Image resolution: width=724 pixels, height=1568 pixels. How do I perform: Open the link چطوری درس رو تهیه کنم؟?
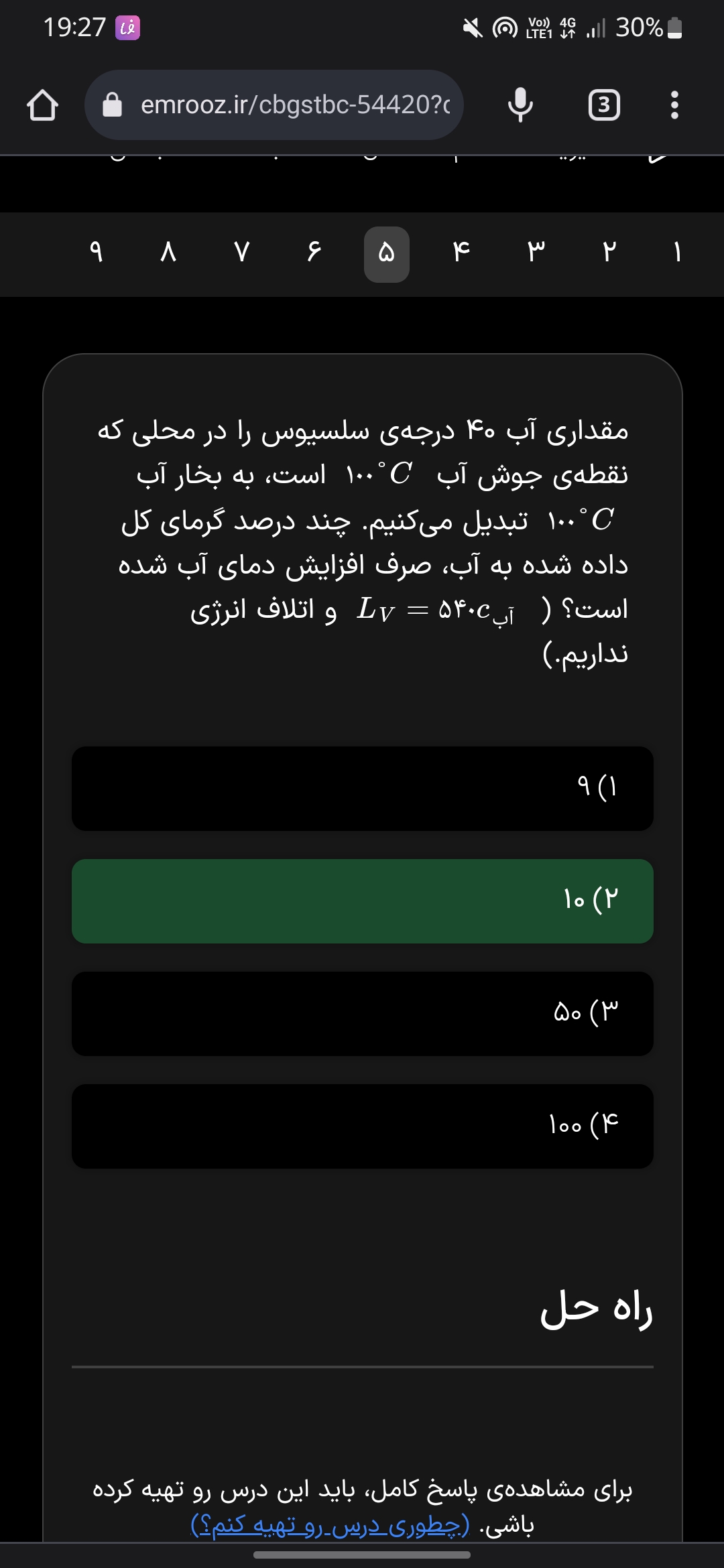(x=331, y=1525)
